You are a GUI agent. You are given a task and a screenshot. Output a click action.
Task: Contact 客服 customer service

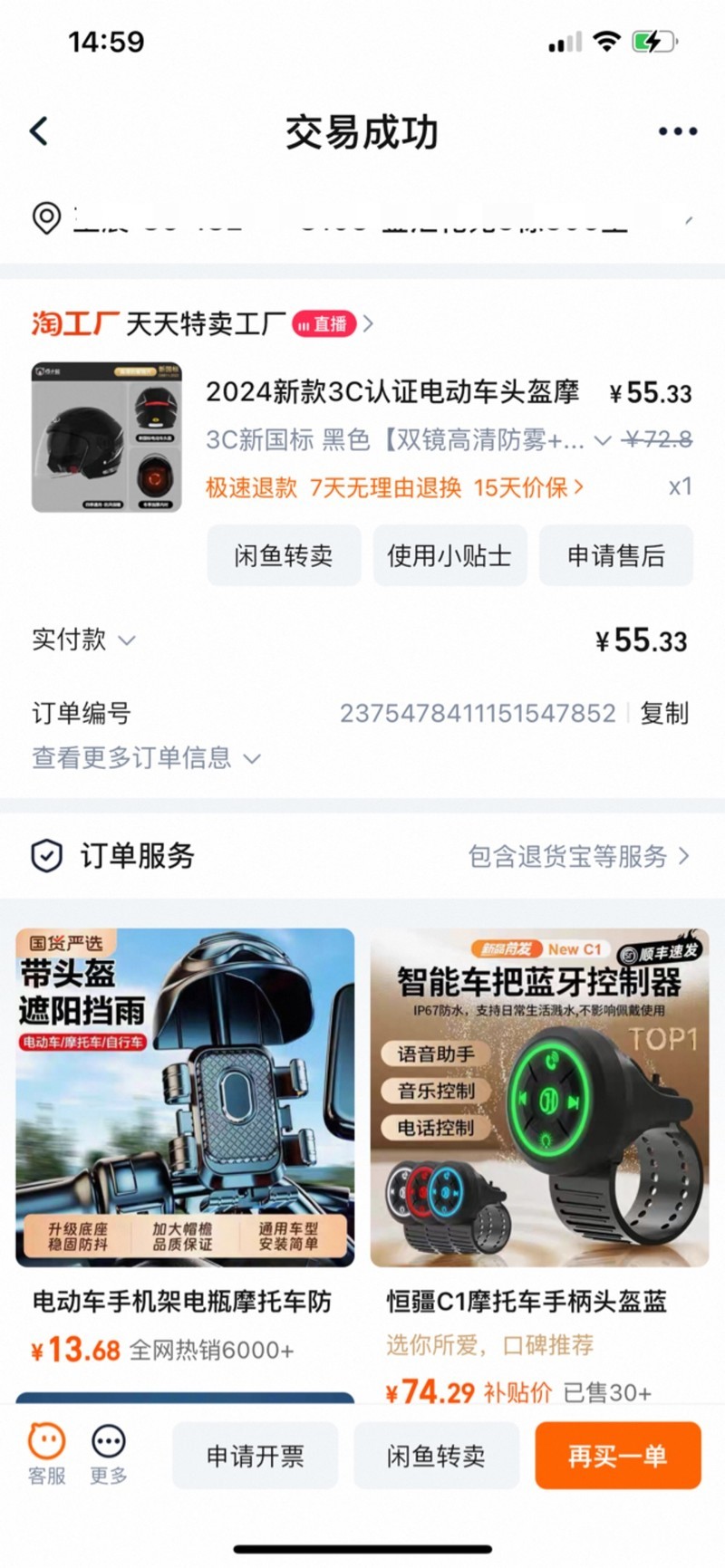coord(46,1454)
